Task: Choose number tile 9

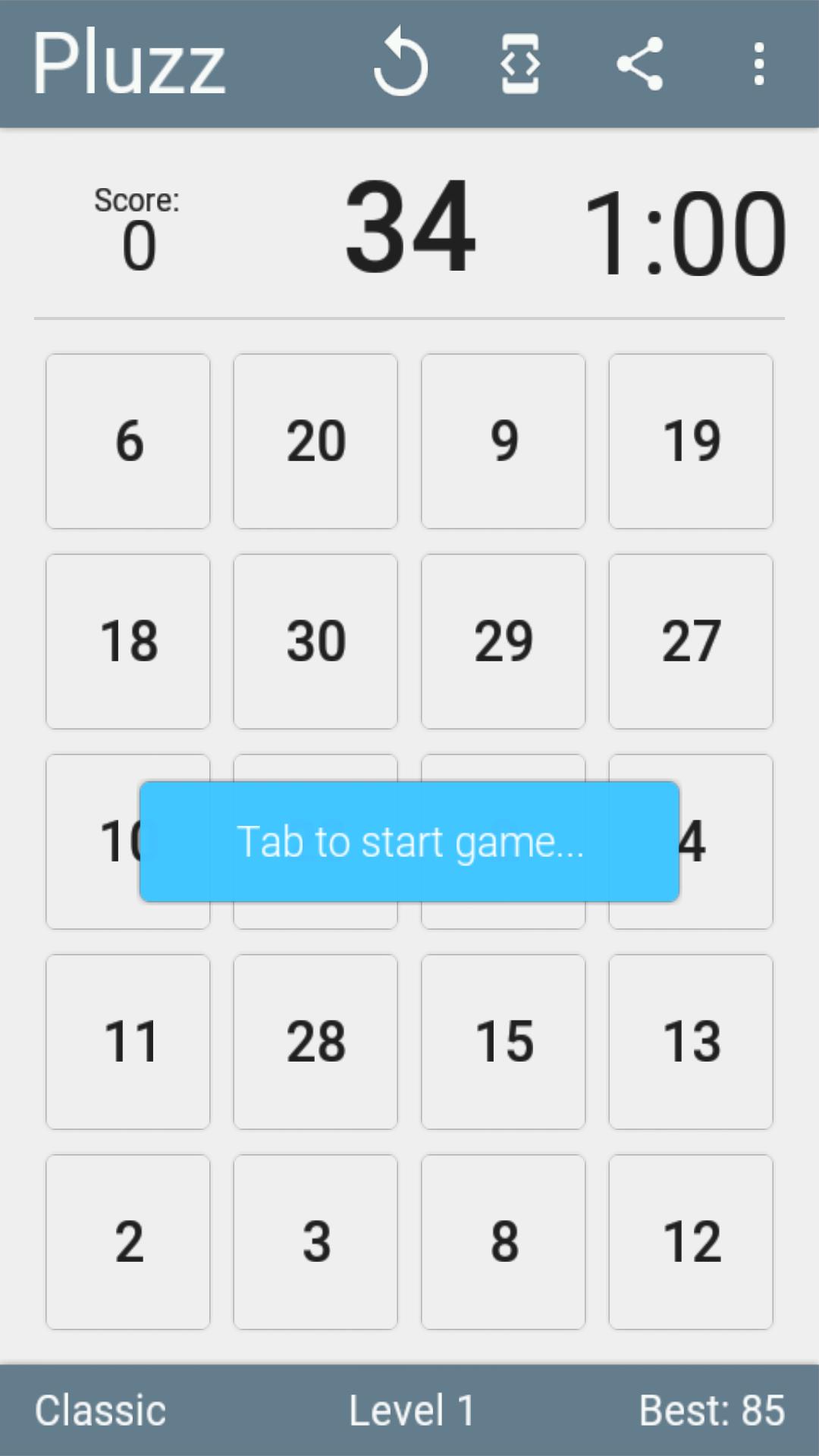Action: click(504, 441)
